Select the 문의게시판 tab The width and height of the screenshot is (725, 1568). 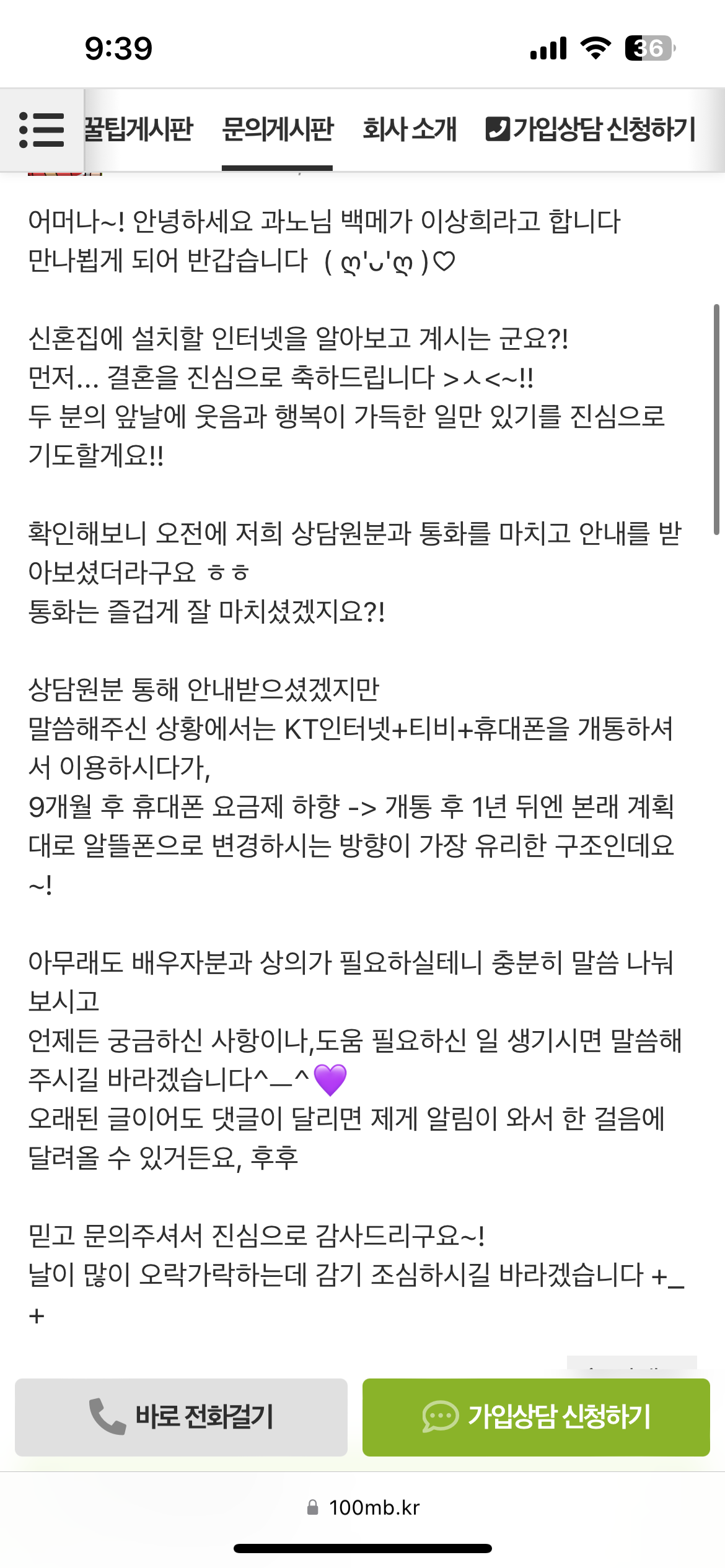(278, 130)
